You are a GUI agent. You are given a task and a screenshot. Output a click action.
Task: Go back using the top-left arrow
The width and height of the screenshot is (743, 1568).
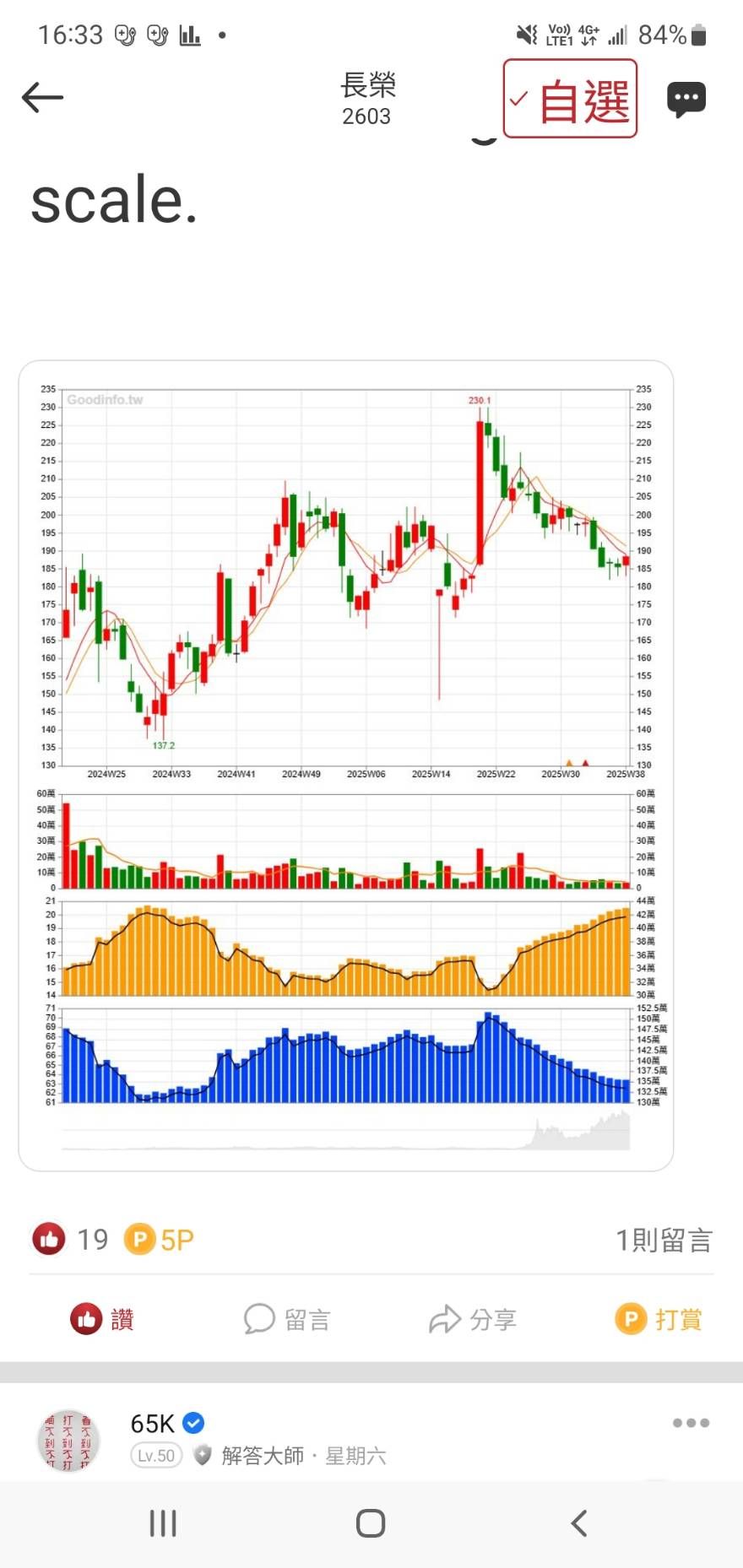[x=42, y=98]
